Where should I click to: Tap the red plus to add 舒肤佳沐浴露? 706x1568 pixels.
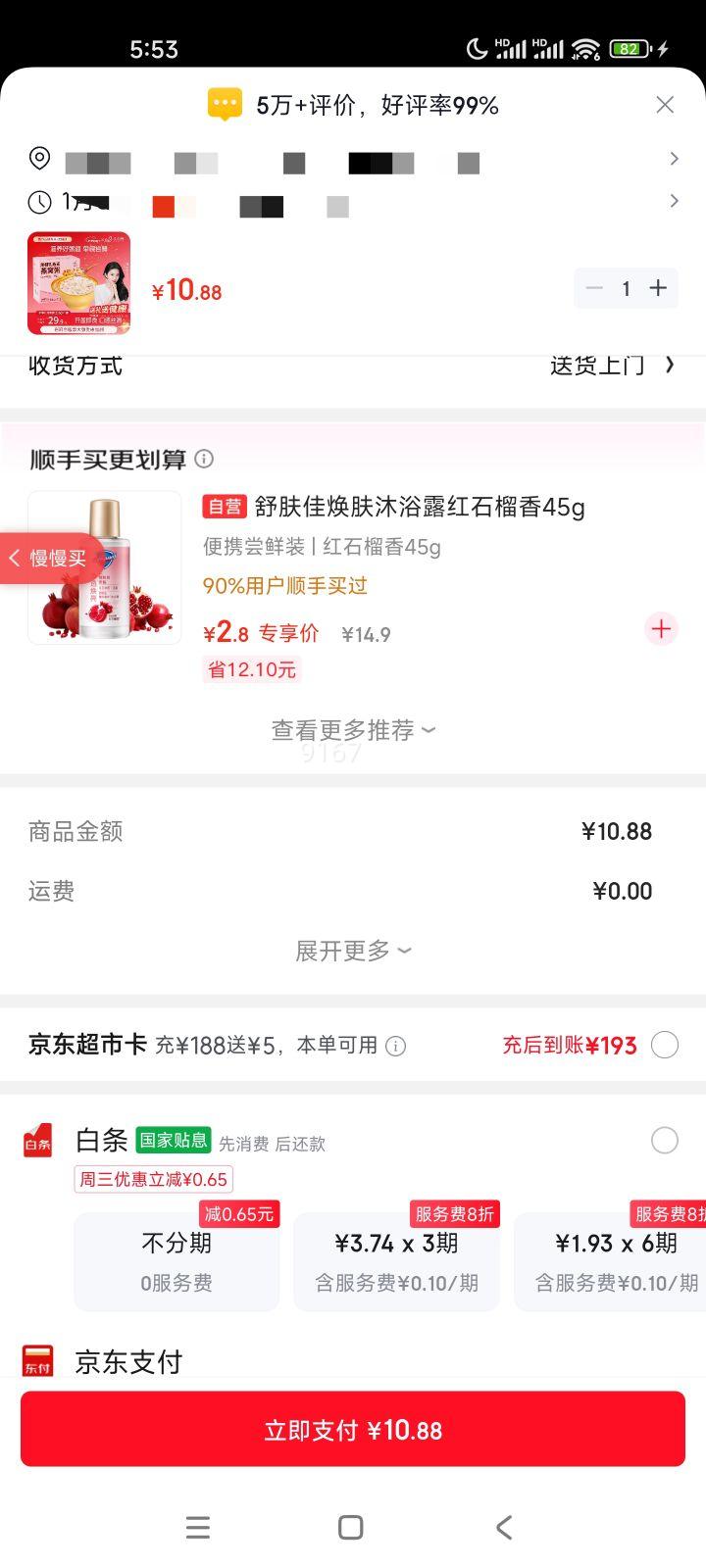click(660, 629)
